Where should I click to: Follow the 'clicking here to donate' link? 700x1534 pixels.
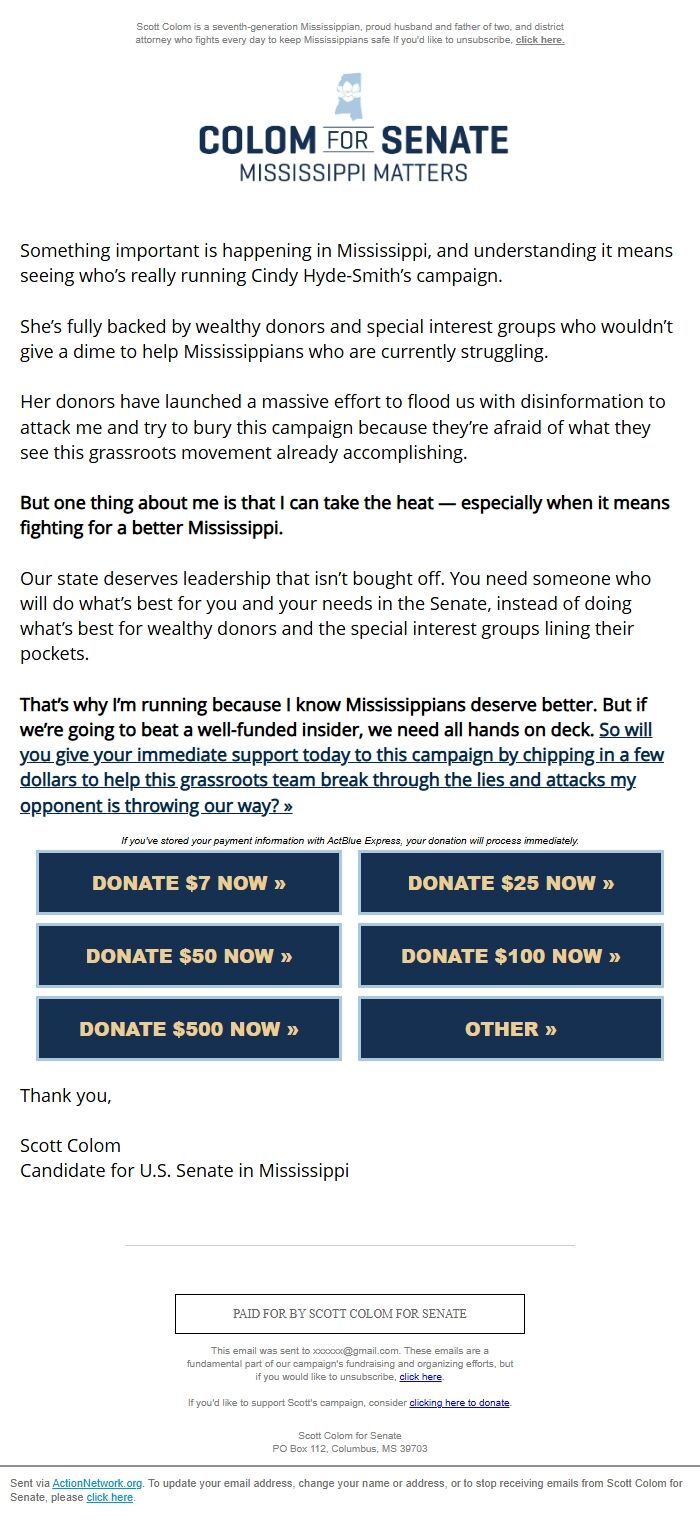point(459,1403)
